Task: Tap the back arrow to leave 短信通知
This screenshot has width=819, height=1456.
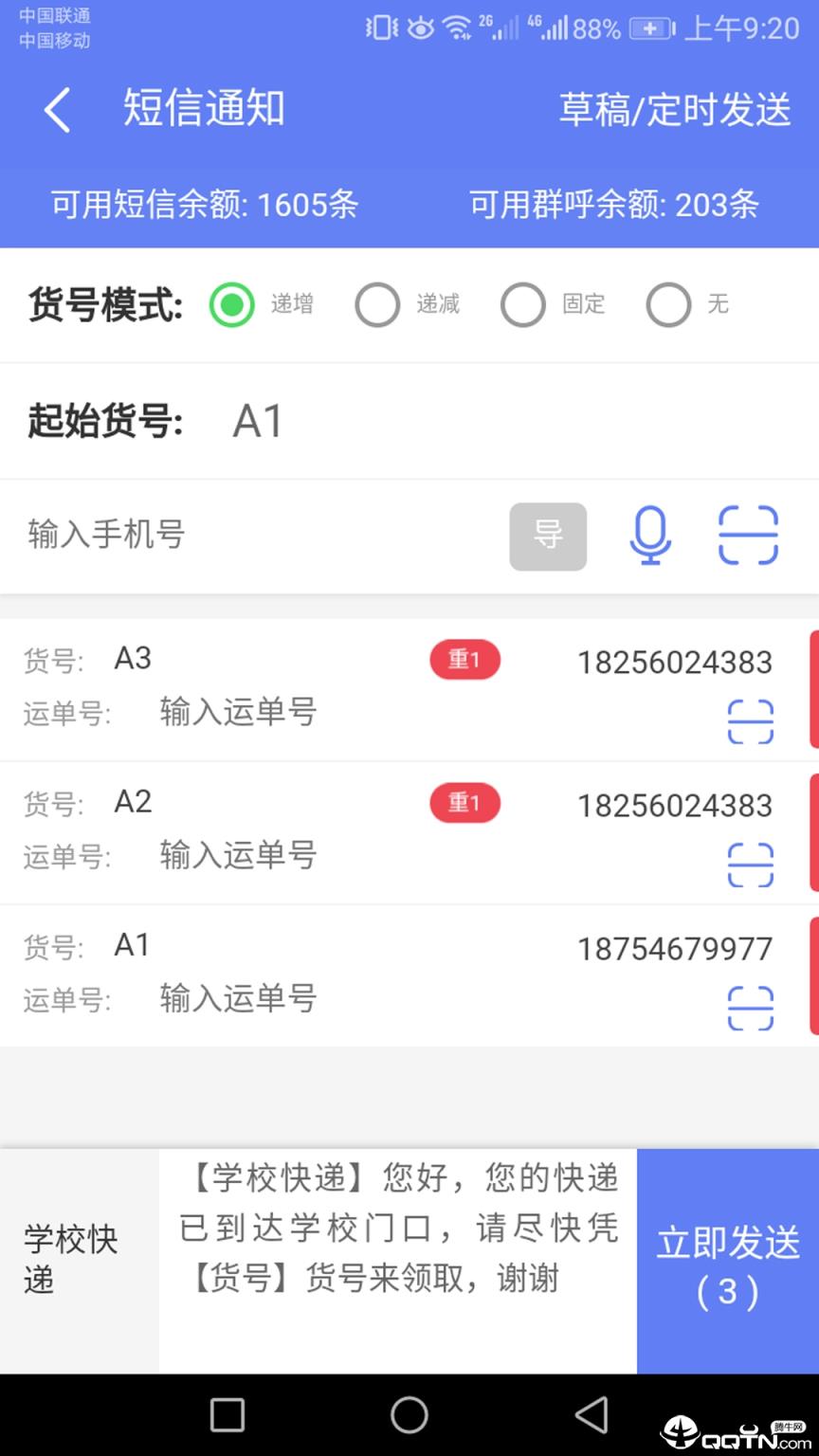Action: click(x=57, y=108)
